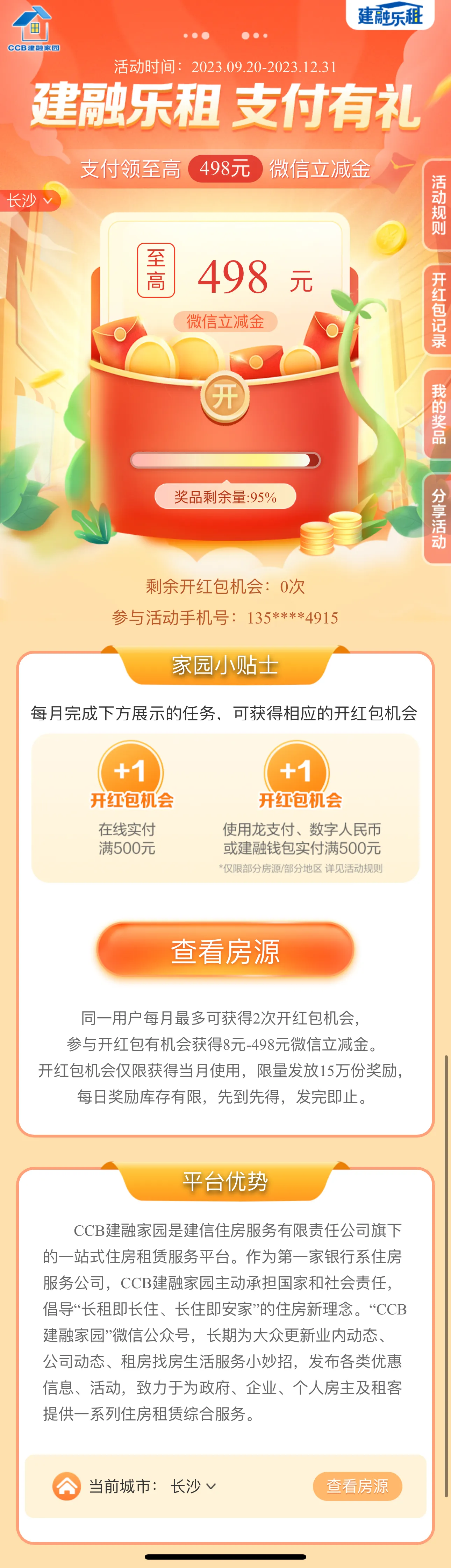View 开红包记录 side tab

[438, 310]
